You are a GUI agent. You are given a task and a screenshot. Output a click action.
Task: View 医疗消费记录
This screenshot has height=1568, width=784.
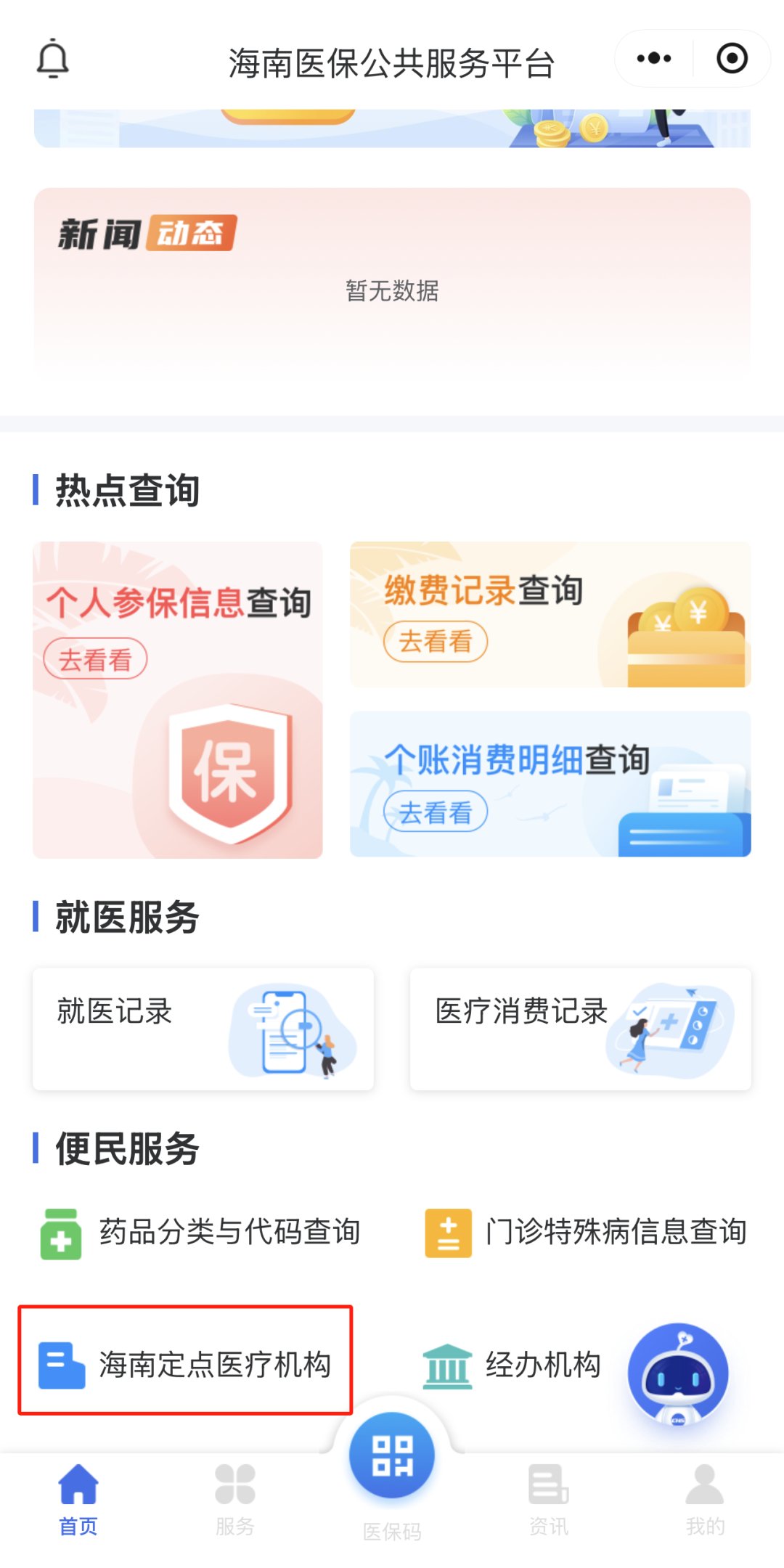click(x=581, y=1029)
